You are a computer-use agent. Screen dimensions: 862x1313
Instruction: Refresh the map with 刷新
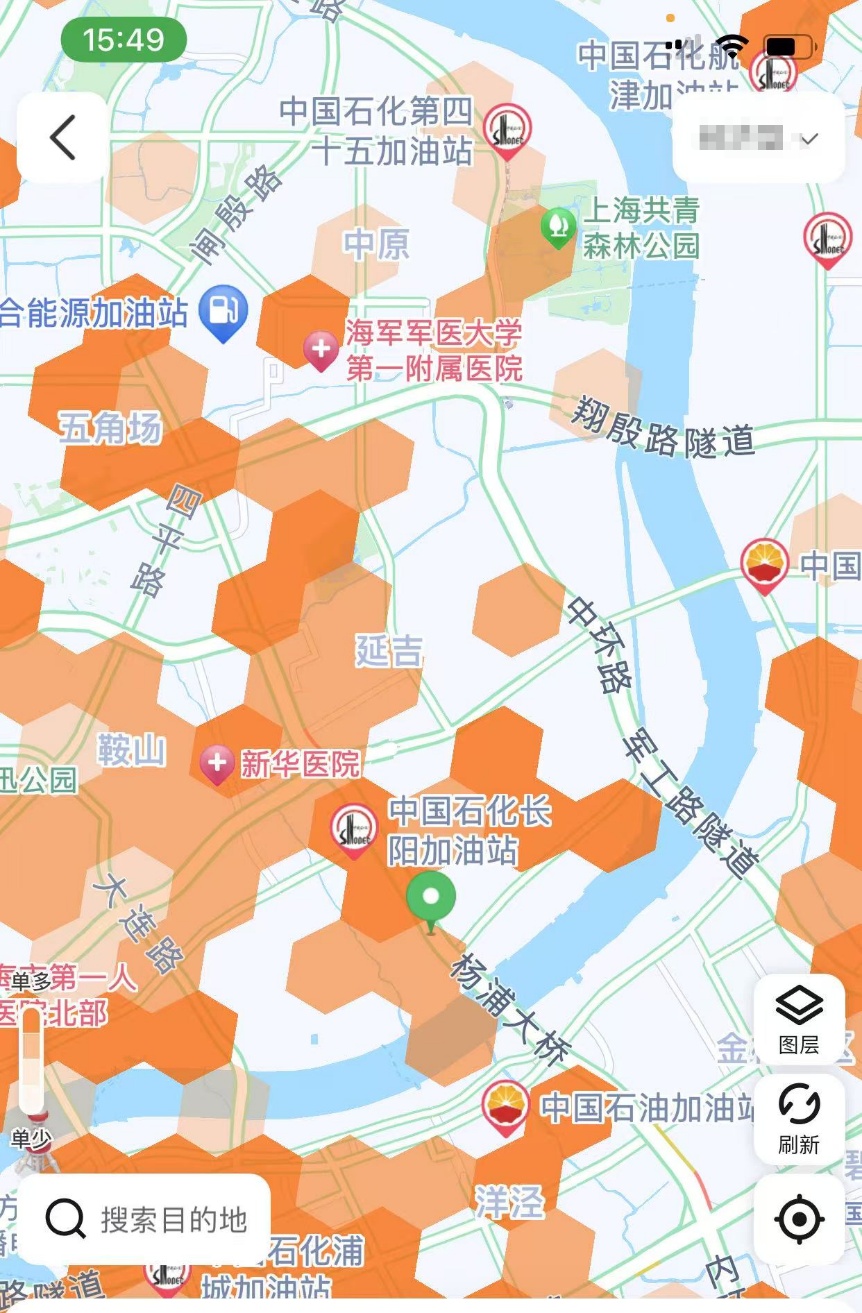tap(798, 1118)
